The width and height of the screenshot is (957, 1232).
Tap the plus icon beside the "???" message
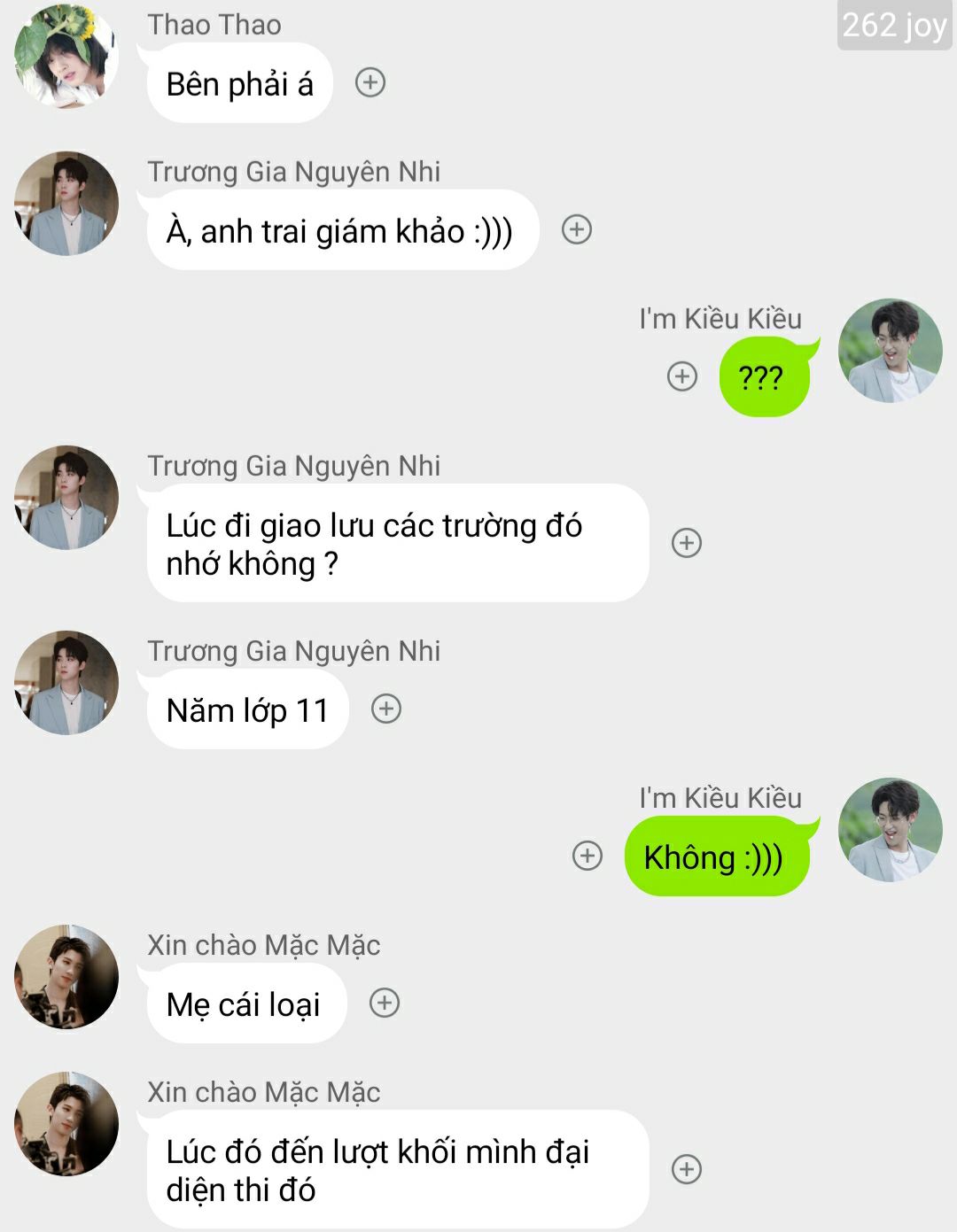(681, 376)
